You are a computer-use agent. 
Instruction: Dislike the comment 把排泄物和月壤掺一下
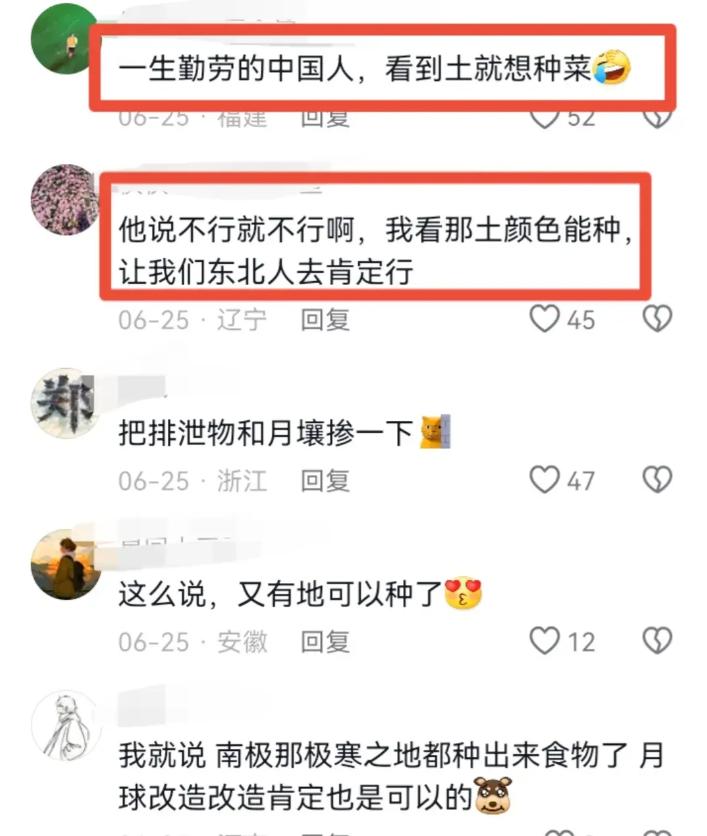pos(656,480)
